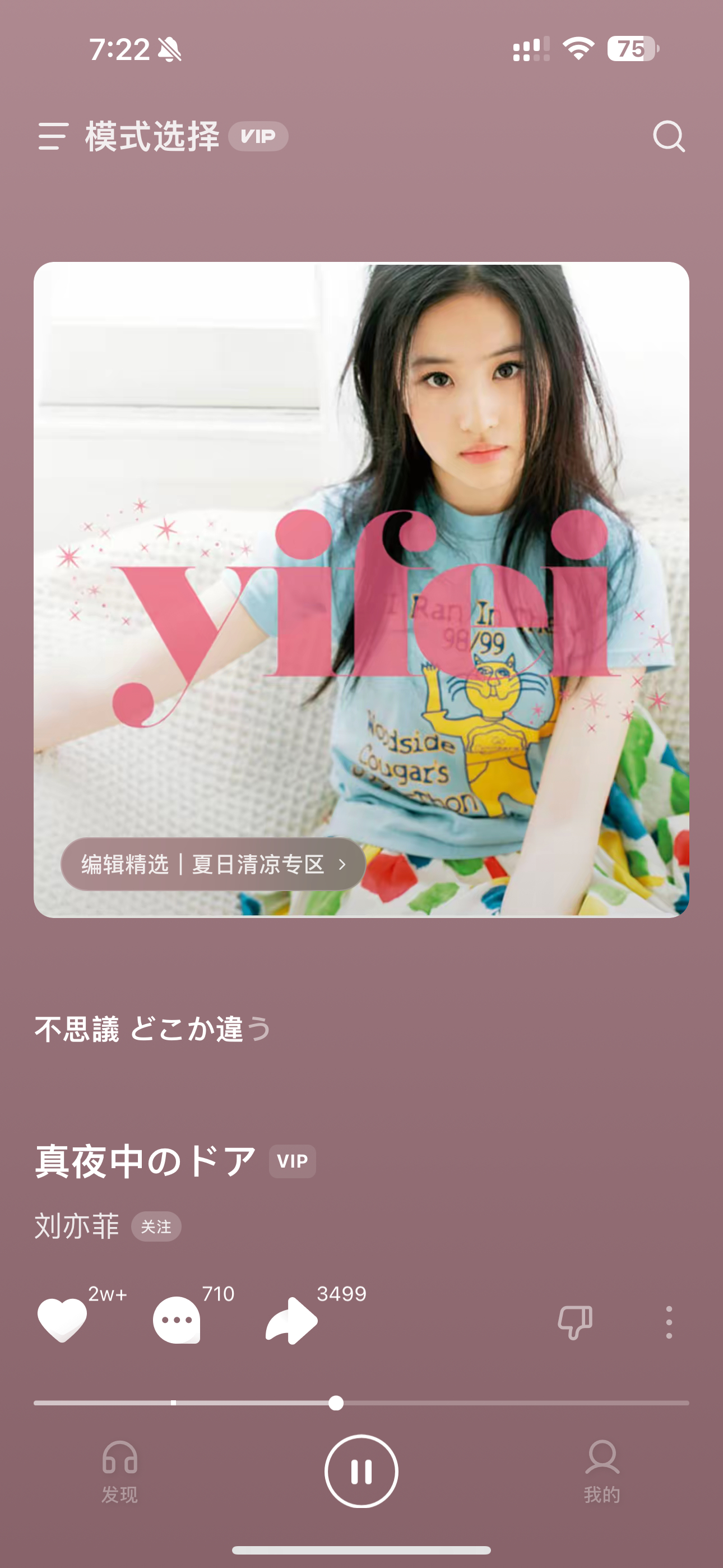Open the search icon

(x=668, y=136)
